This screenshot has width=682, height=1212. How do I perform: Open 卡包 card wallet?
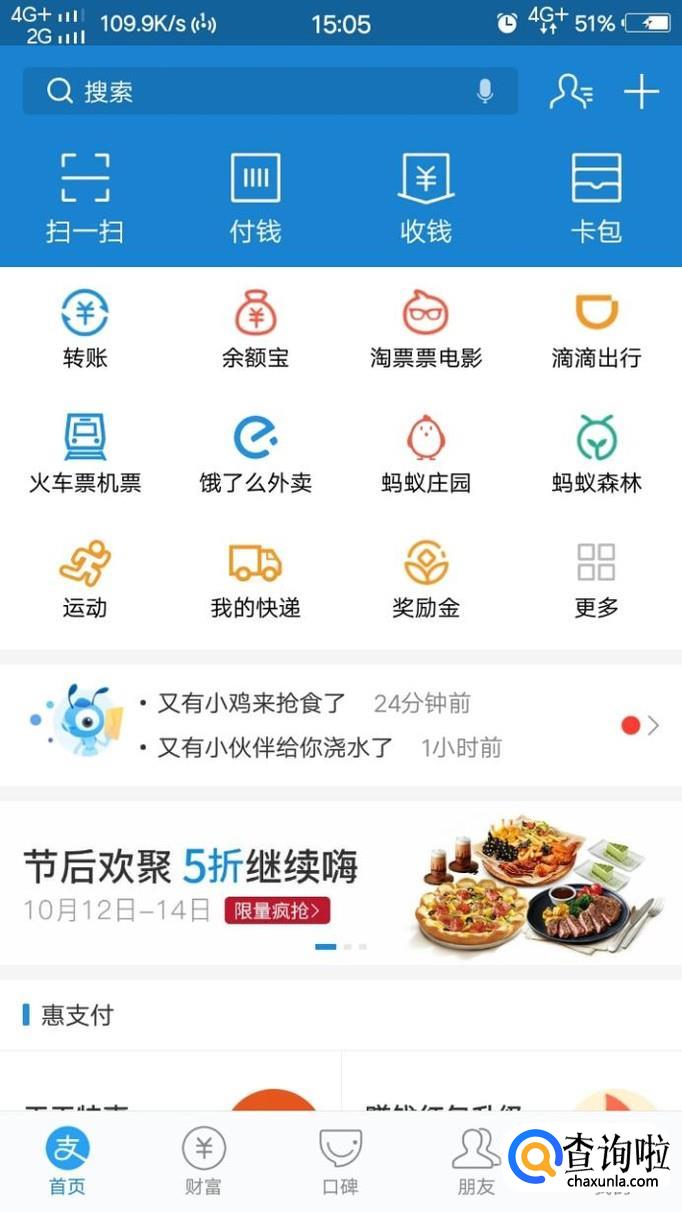[596, 198]
